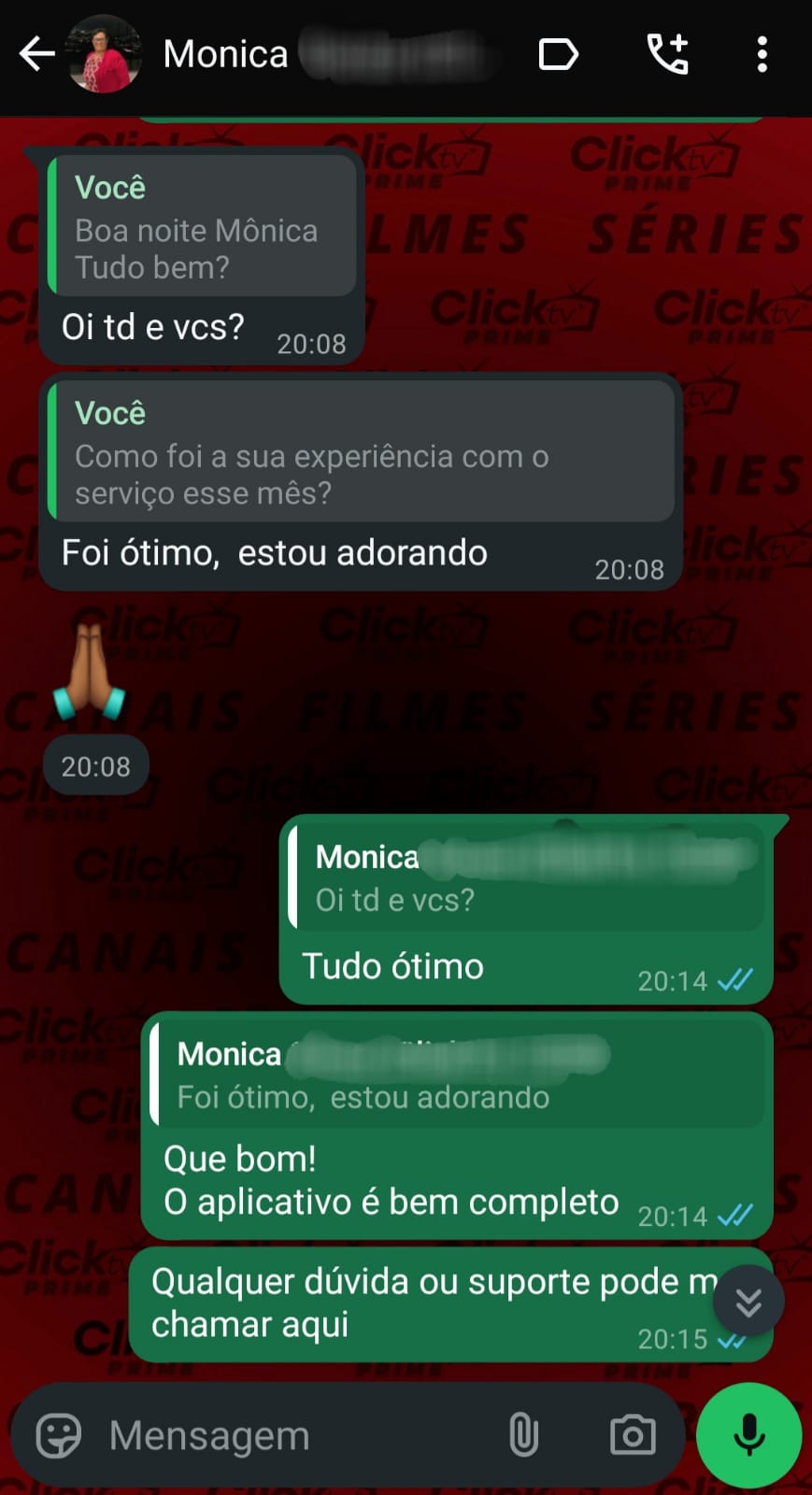
Task: Open the emoji and sticker picker
Action: 58,1435
